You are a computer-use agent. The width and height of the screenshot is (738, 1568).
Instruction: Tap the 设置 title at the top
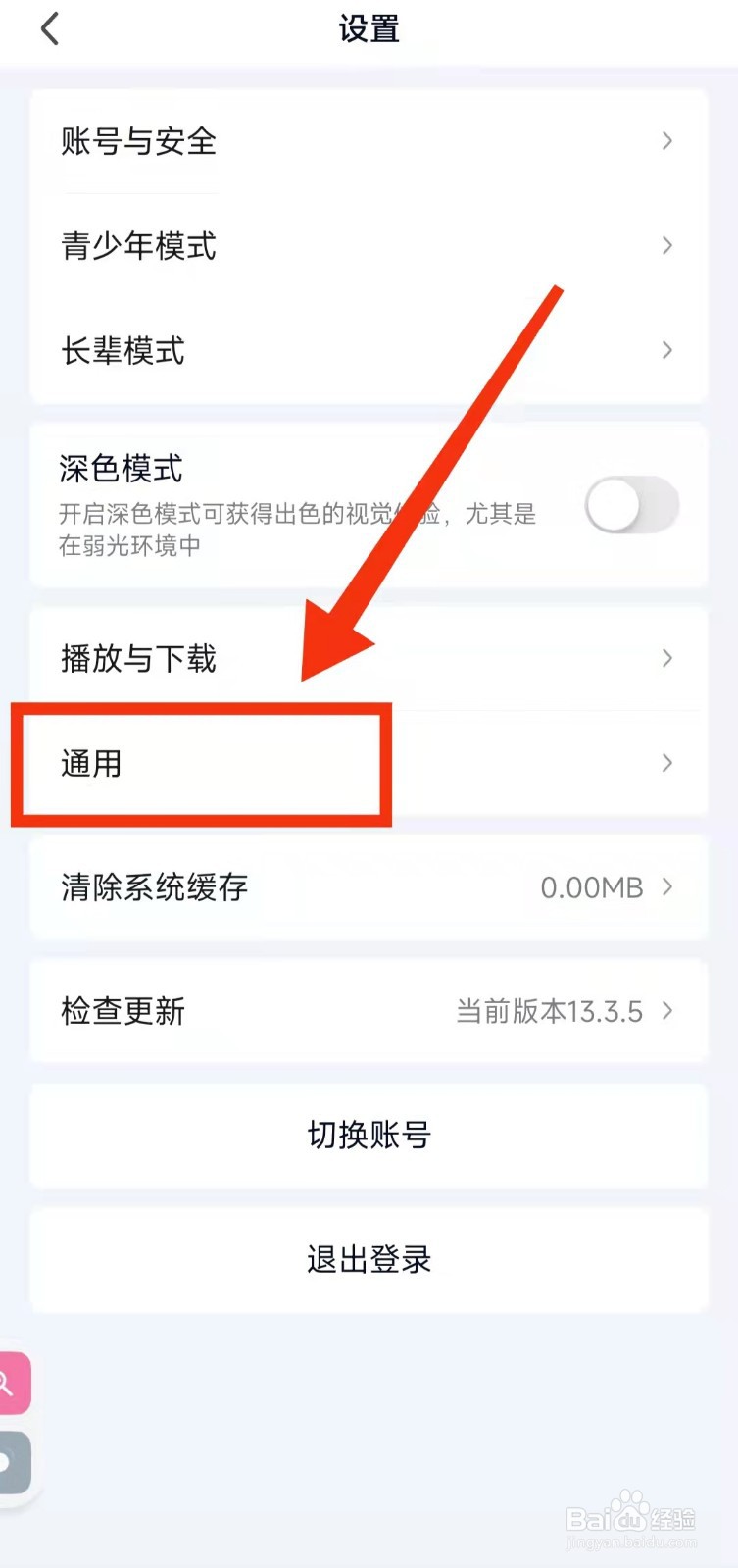[369, 29]
